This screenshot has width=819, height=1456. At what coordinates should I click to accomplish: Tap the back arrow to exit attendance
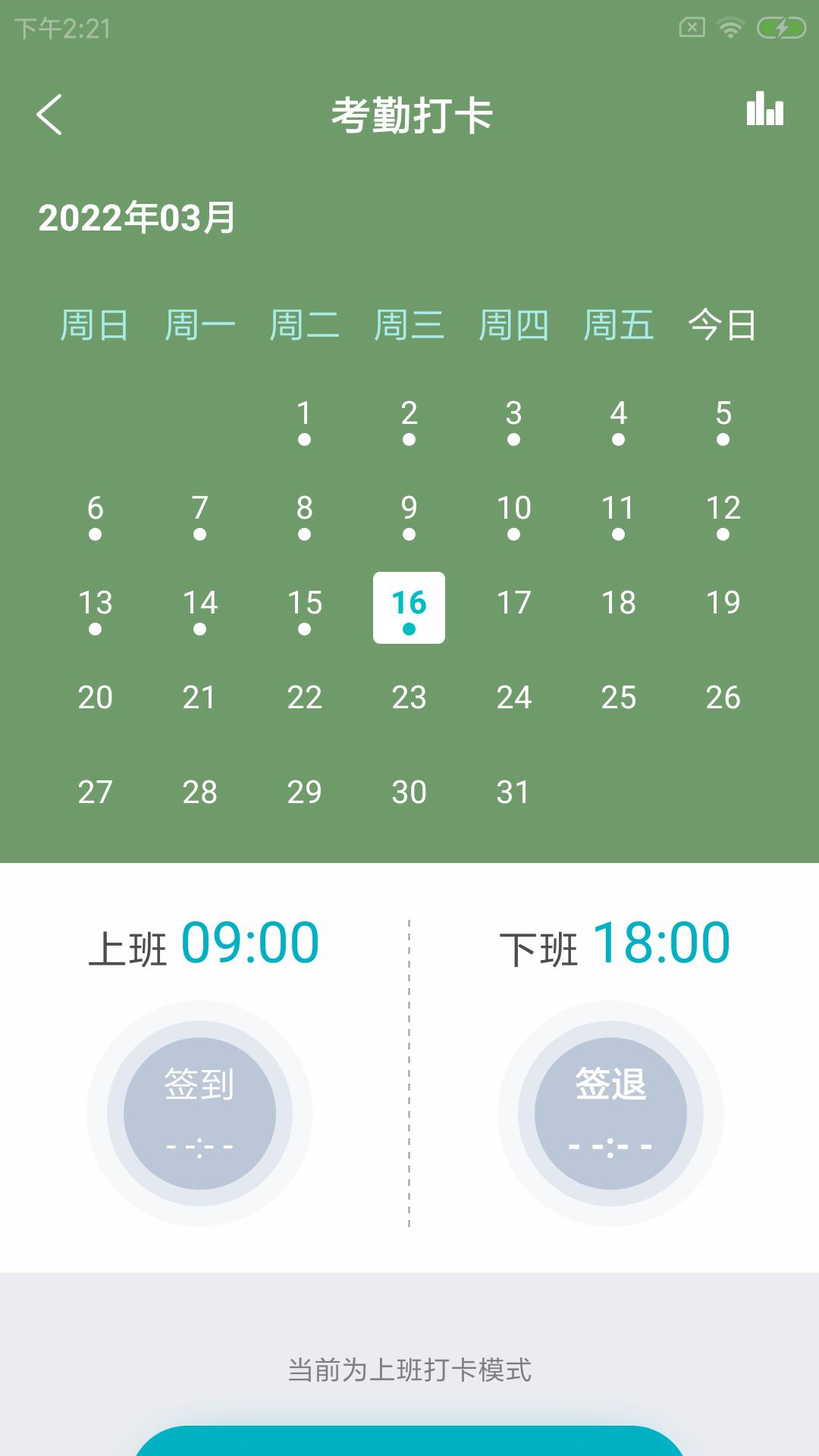coord(50,114)
